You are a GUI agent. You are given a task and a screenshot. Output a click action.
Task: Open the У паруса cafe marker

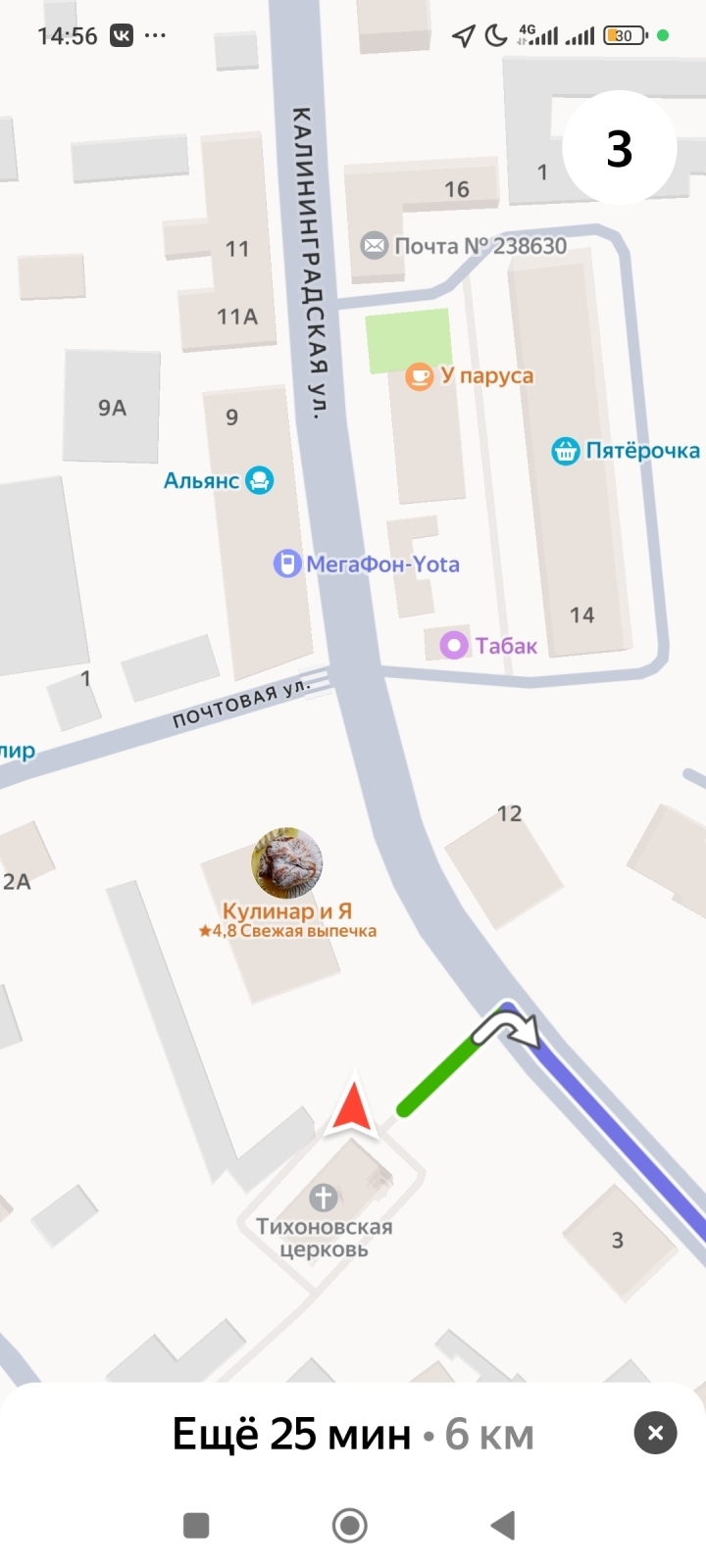(420, 376)
